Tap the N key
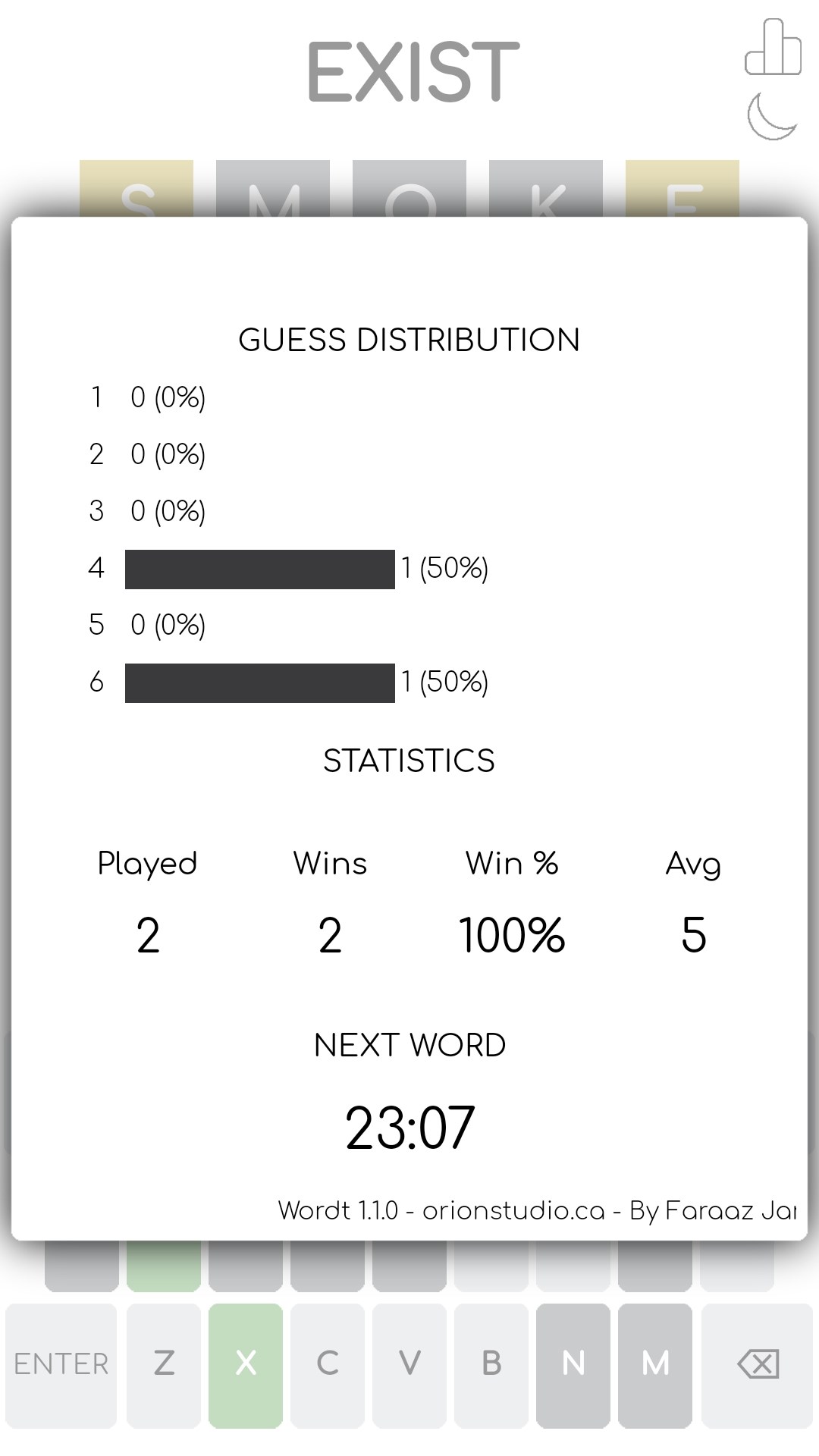The image size is (819, 1456). (573, 1364)
